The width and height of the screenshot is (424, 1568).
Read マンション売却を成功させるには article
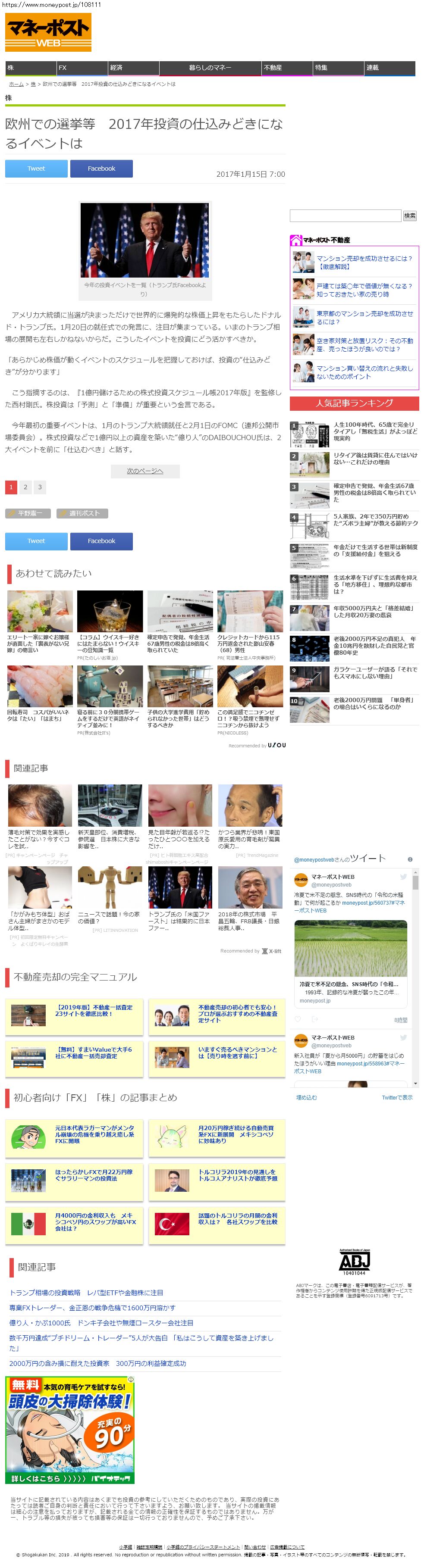(x=364, y=262)
